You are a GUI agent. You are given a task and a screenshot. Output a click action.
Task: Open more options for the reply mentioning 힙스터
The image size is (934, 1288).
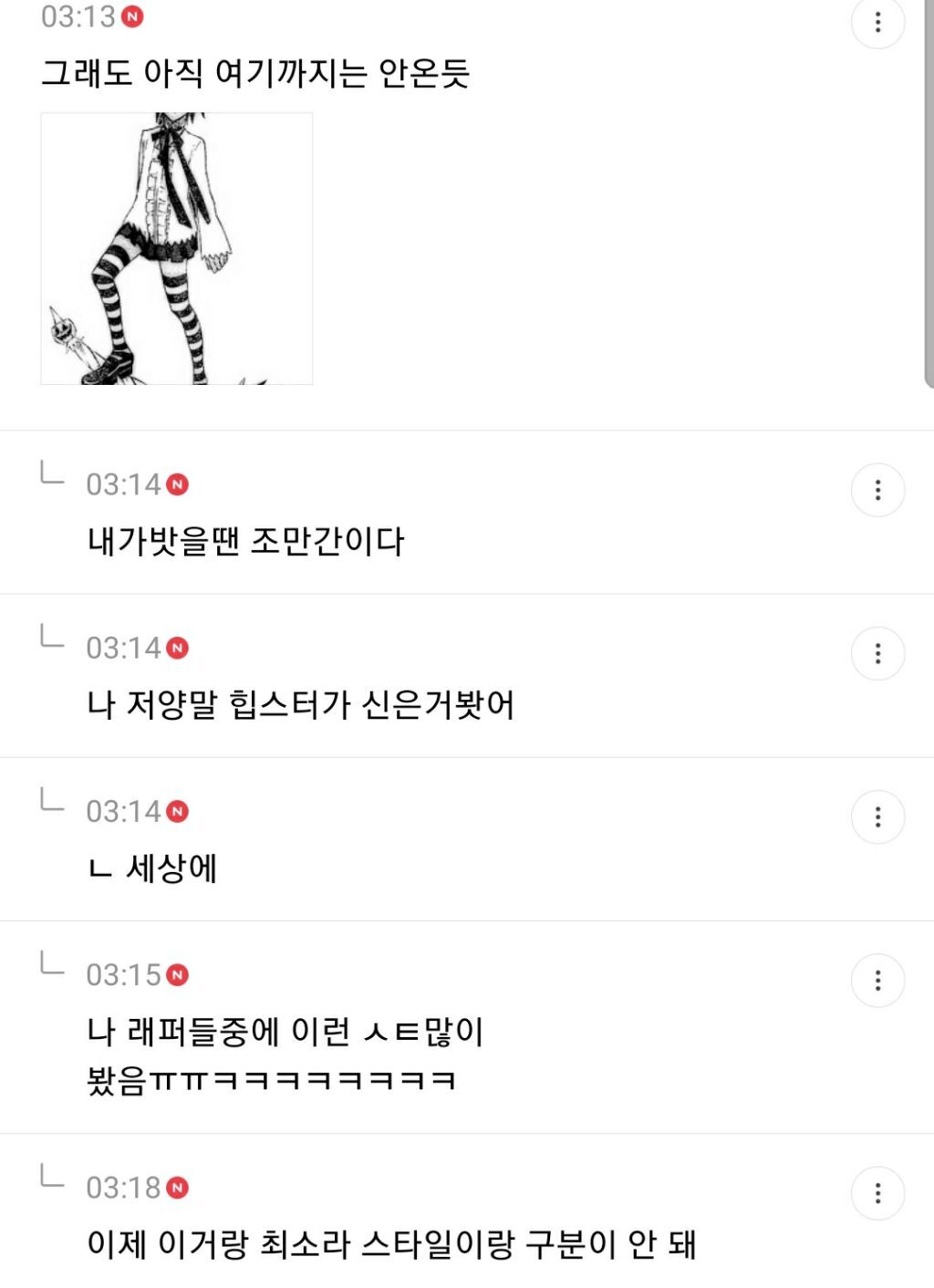click(877, 654)
